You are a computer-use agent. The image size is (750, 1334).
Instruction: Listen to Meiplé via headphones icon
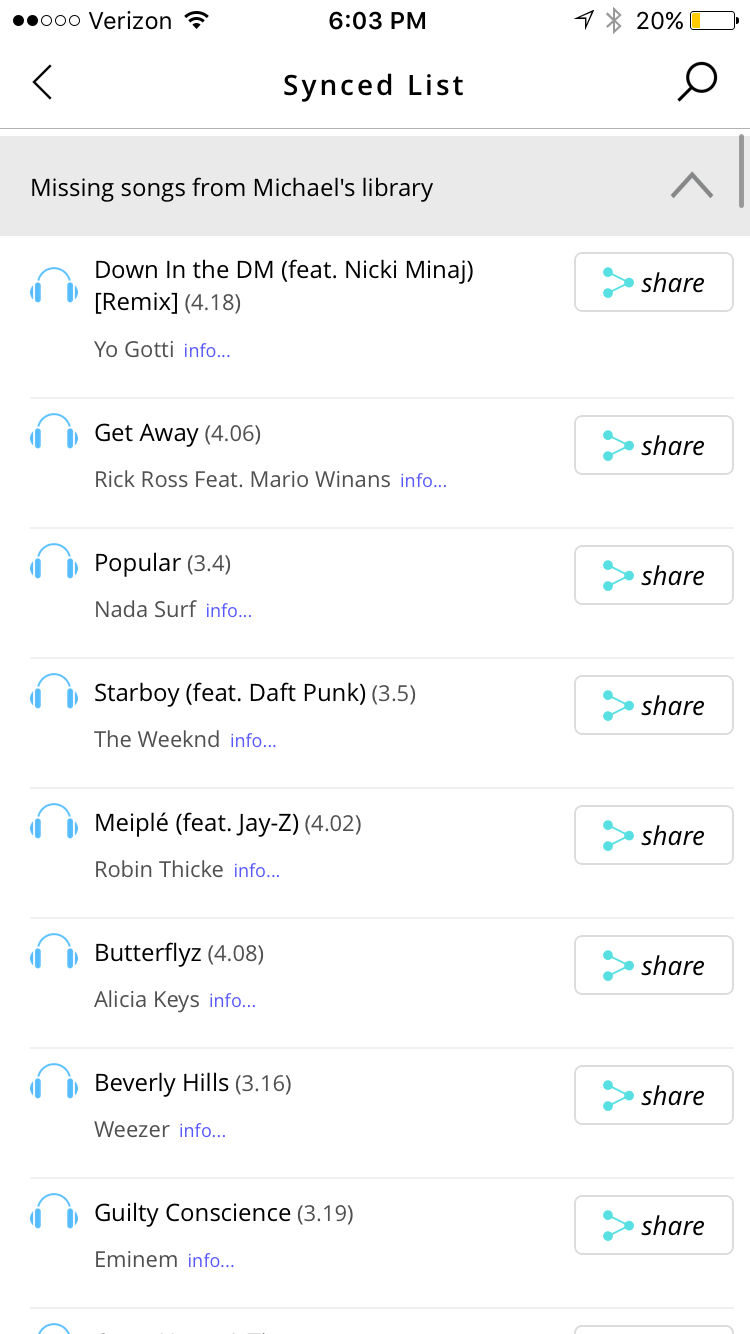[54, 824]
